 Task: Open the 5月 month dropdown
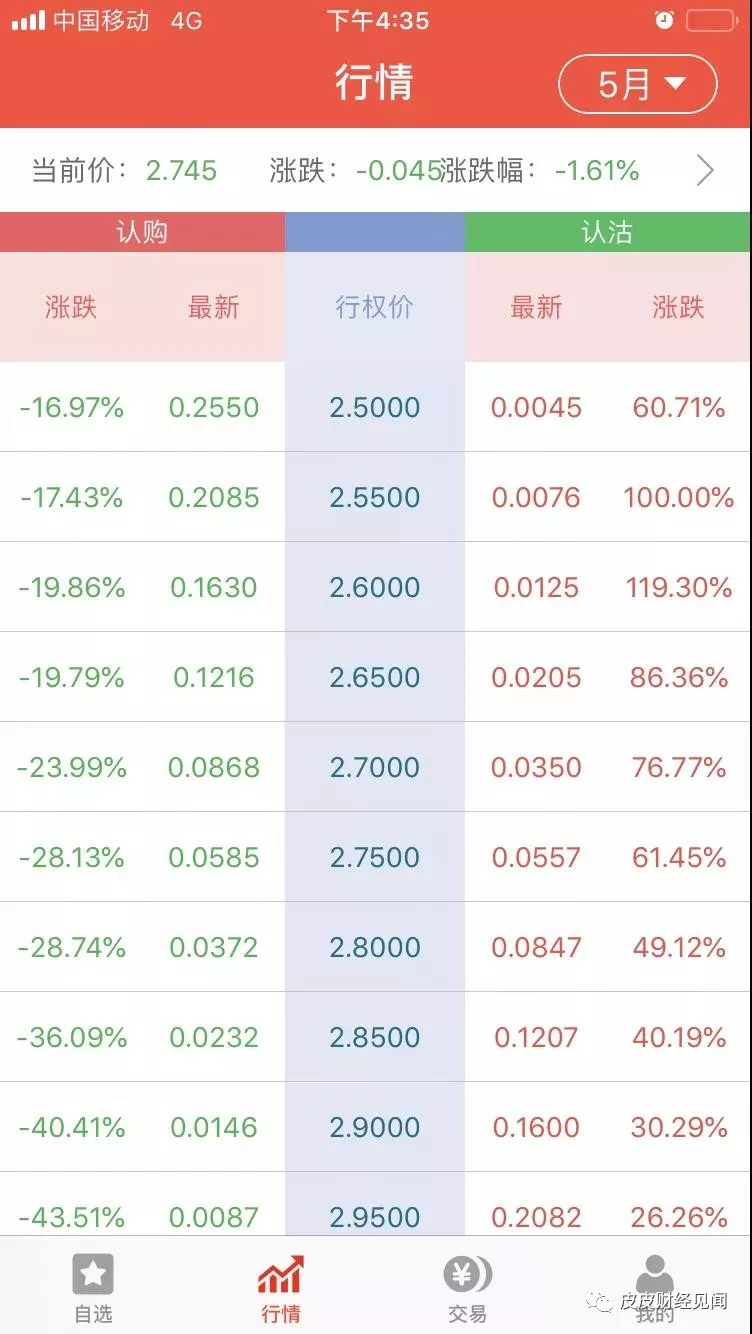pos(637,84)
